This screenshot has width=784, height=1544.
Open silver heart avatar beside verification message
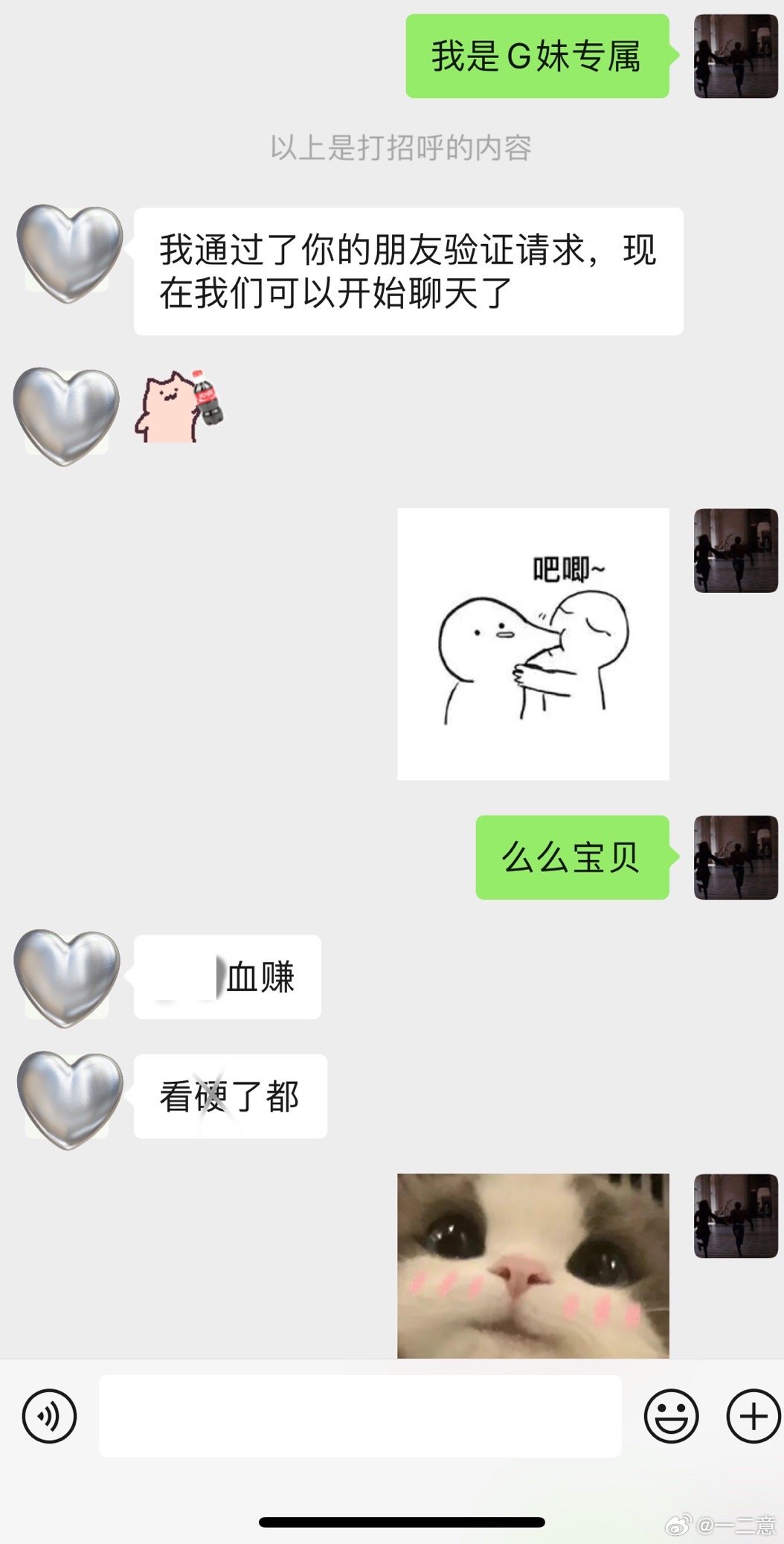(68, 253)
